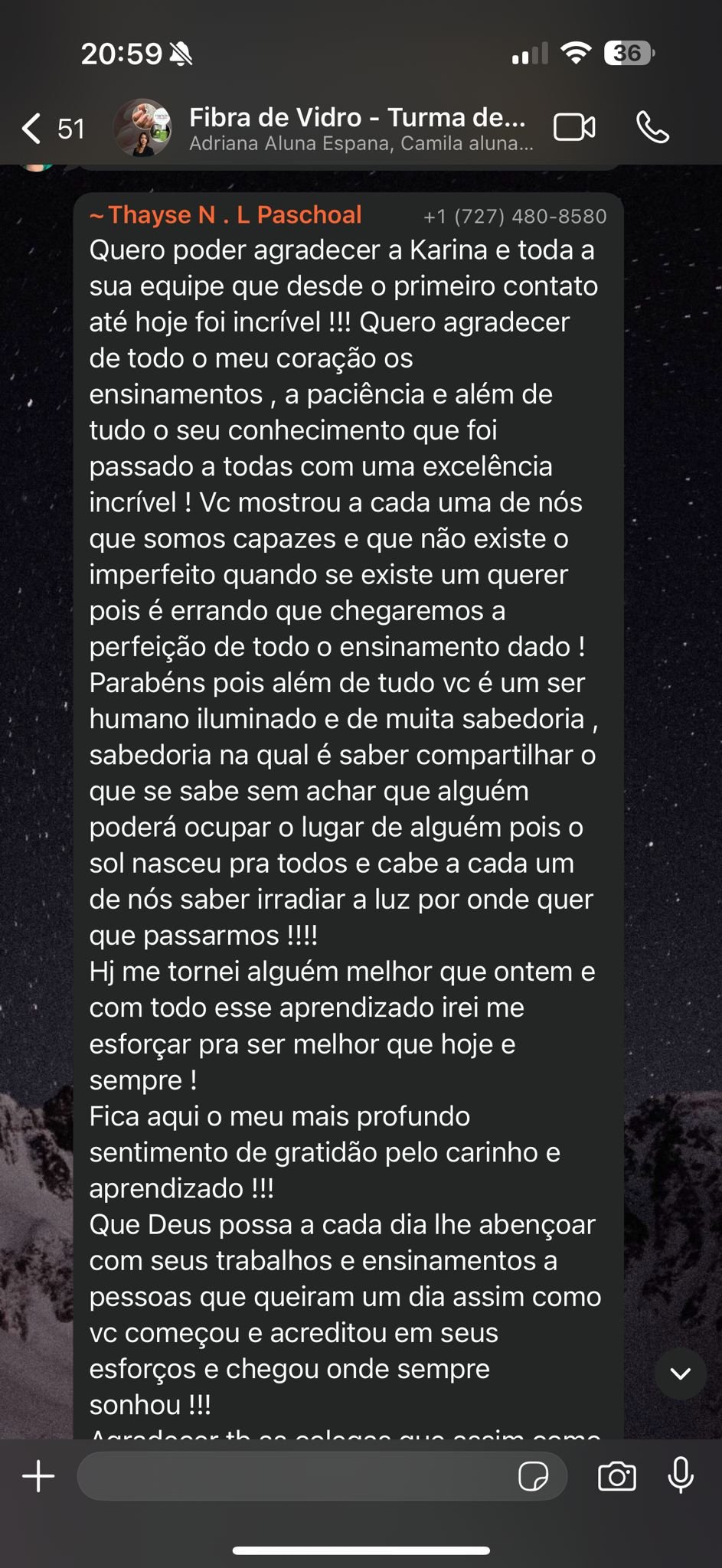Tap the microphone to record audio
This screenshot has height=1568, width=722.
[681, 1475]
